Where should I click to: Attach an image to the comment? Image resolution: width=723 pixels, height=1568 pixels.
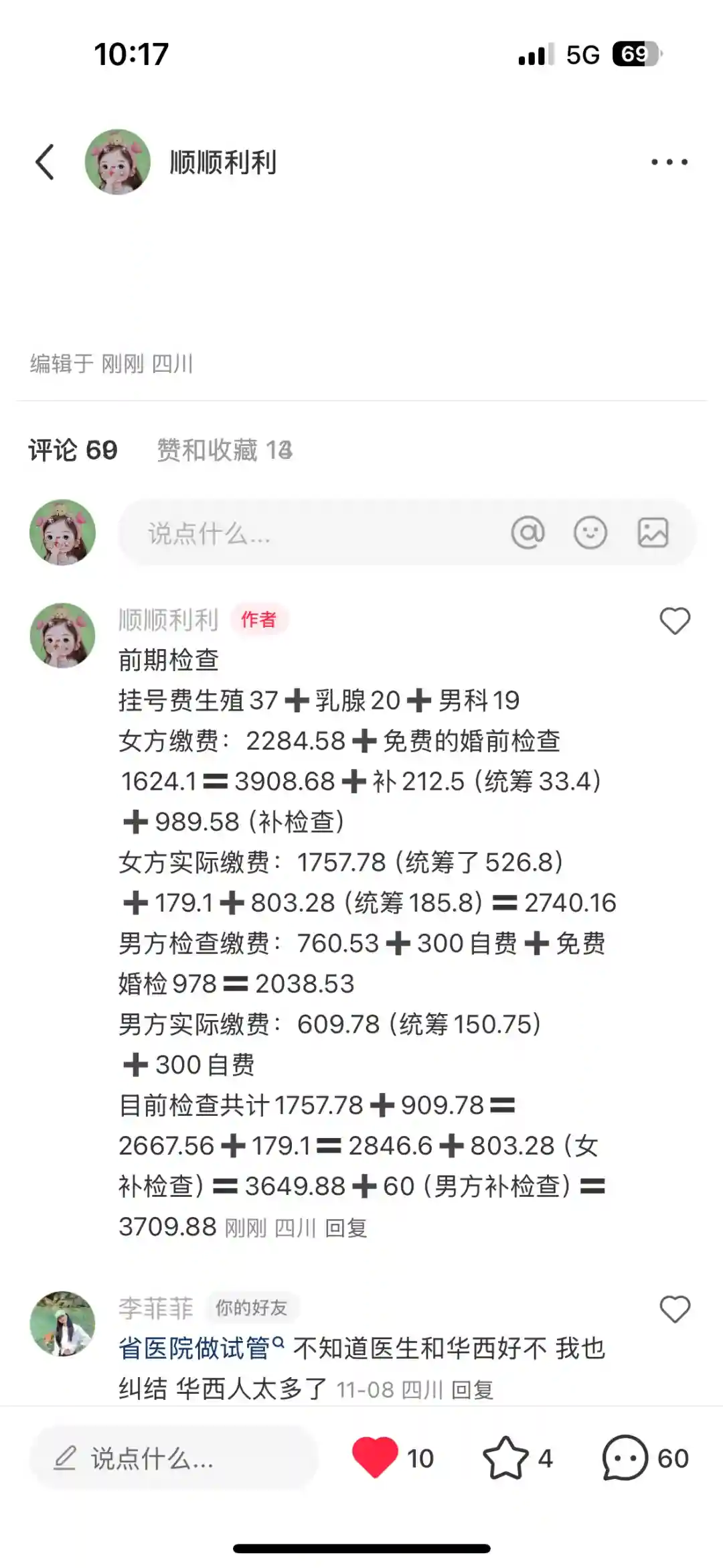click(x=653, y=533)
